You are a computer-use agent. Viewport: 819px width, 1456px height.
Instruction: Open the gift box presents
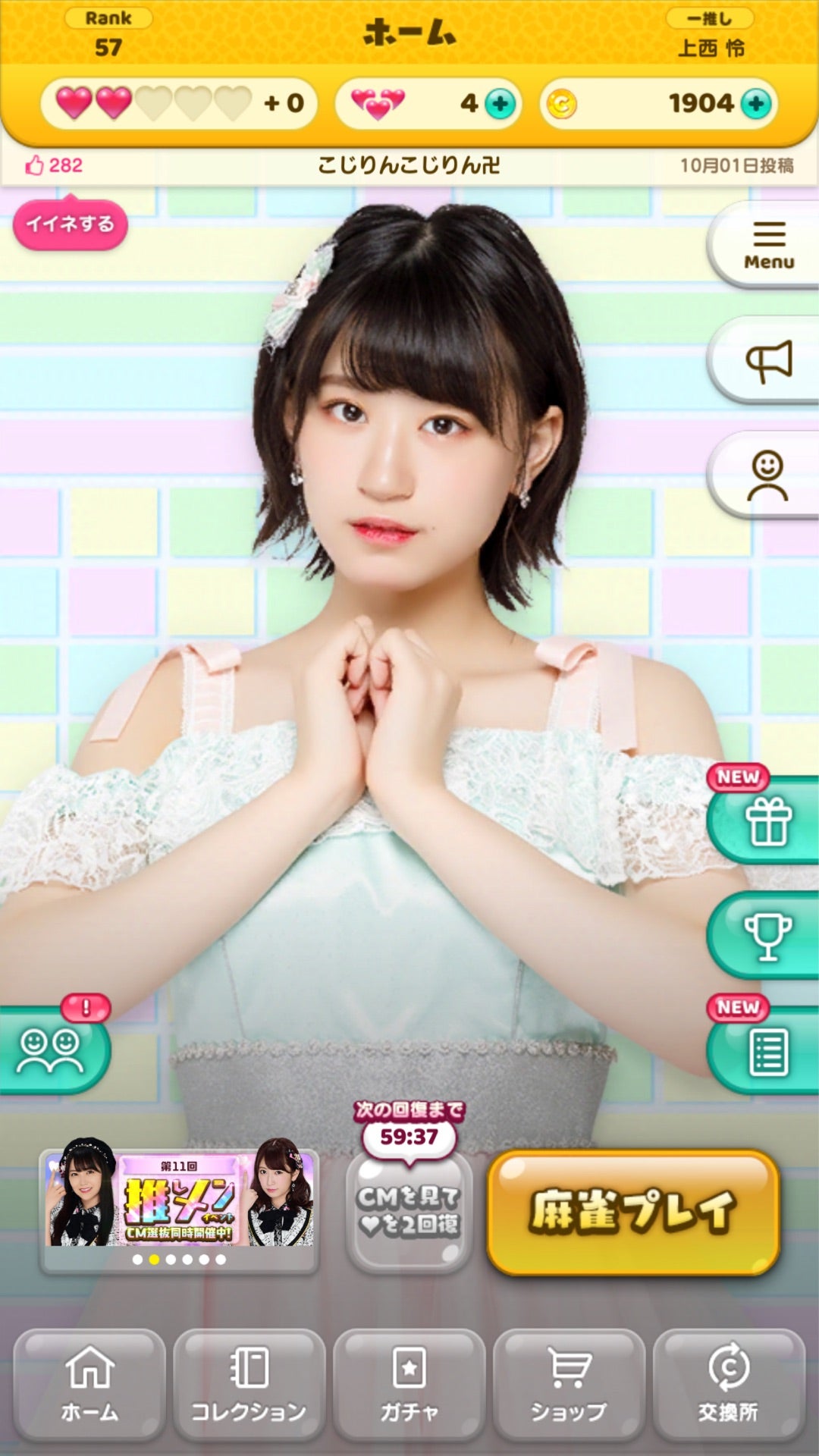767,822
